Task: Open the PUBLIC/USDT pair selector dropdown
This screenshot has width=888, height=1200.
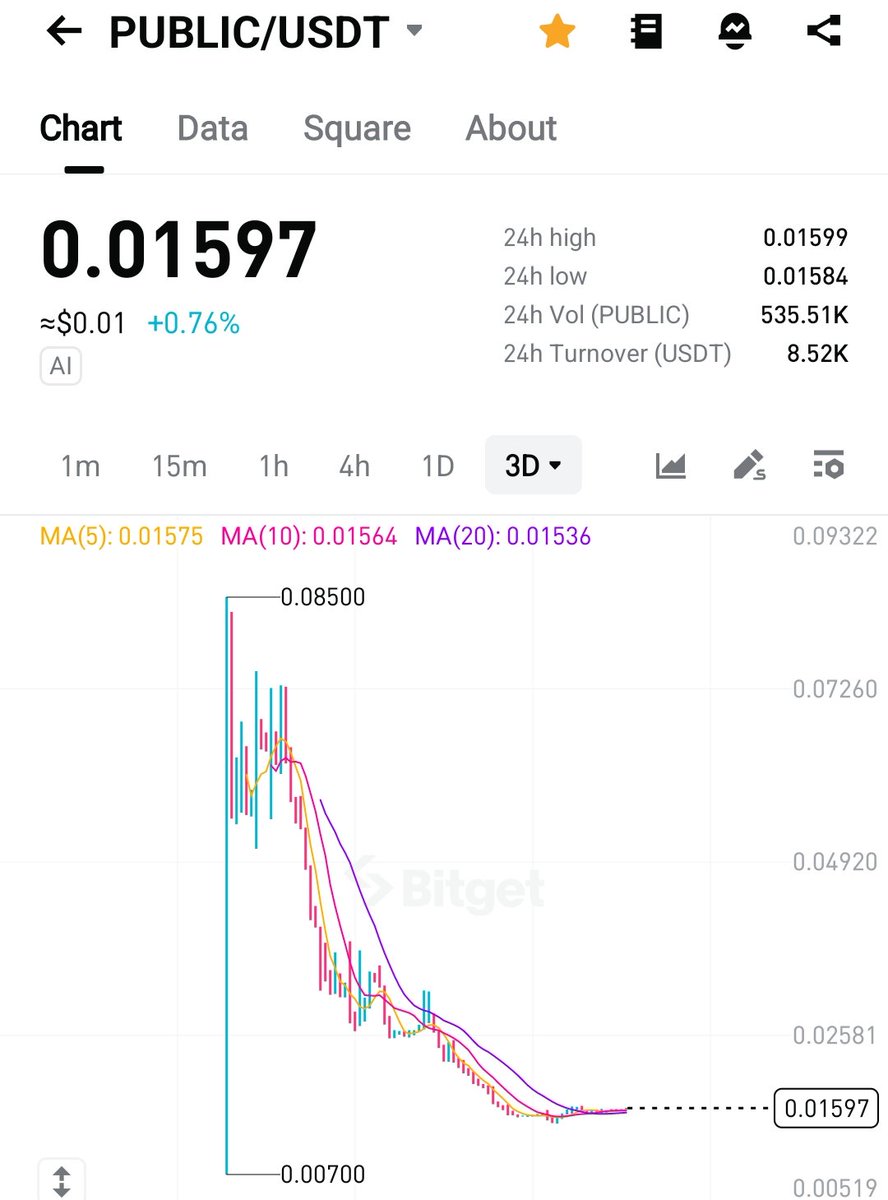Action: 414,31
